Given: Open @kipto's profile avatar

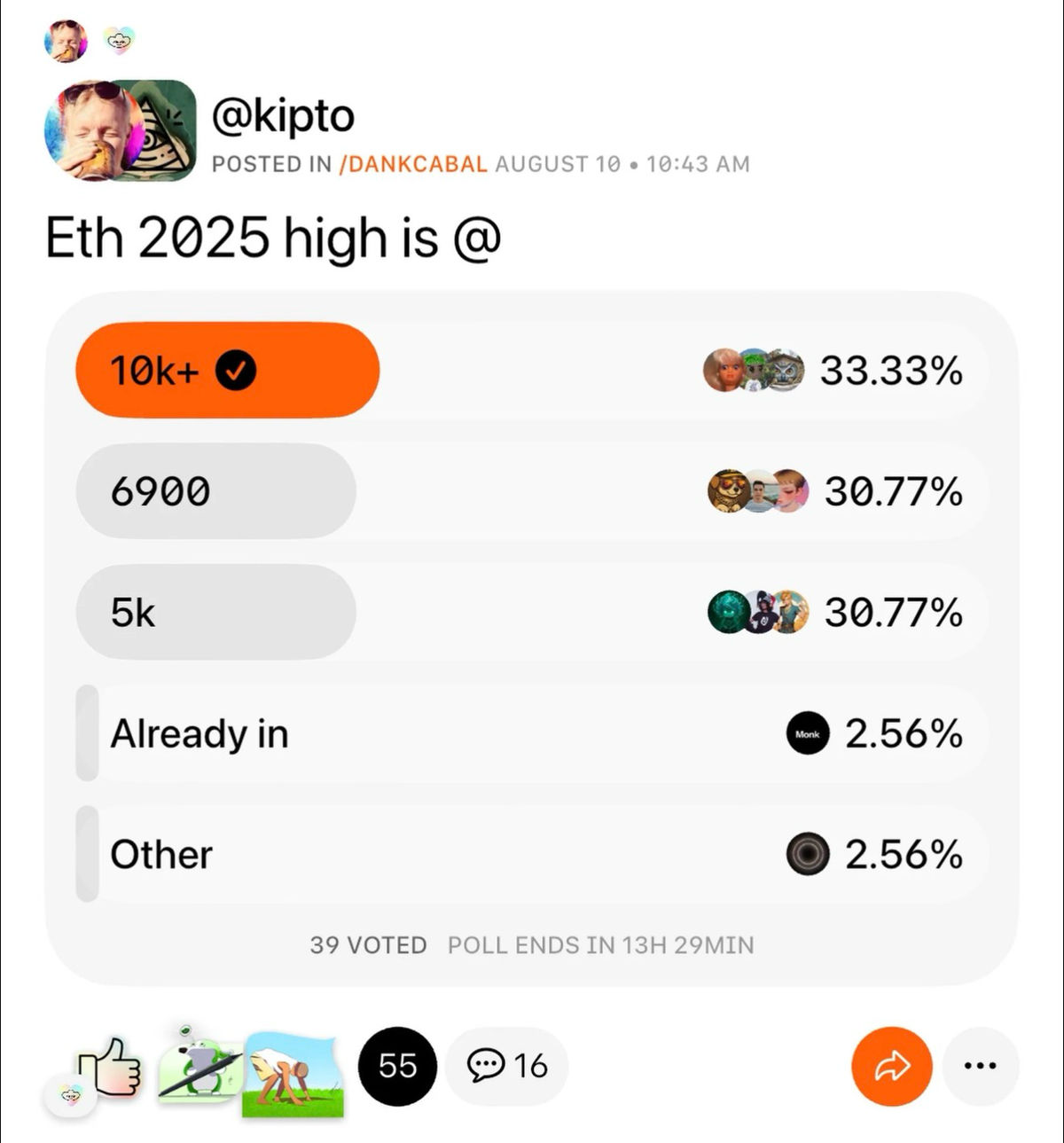Looking at the screenshot, I should point(121,130).
